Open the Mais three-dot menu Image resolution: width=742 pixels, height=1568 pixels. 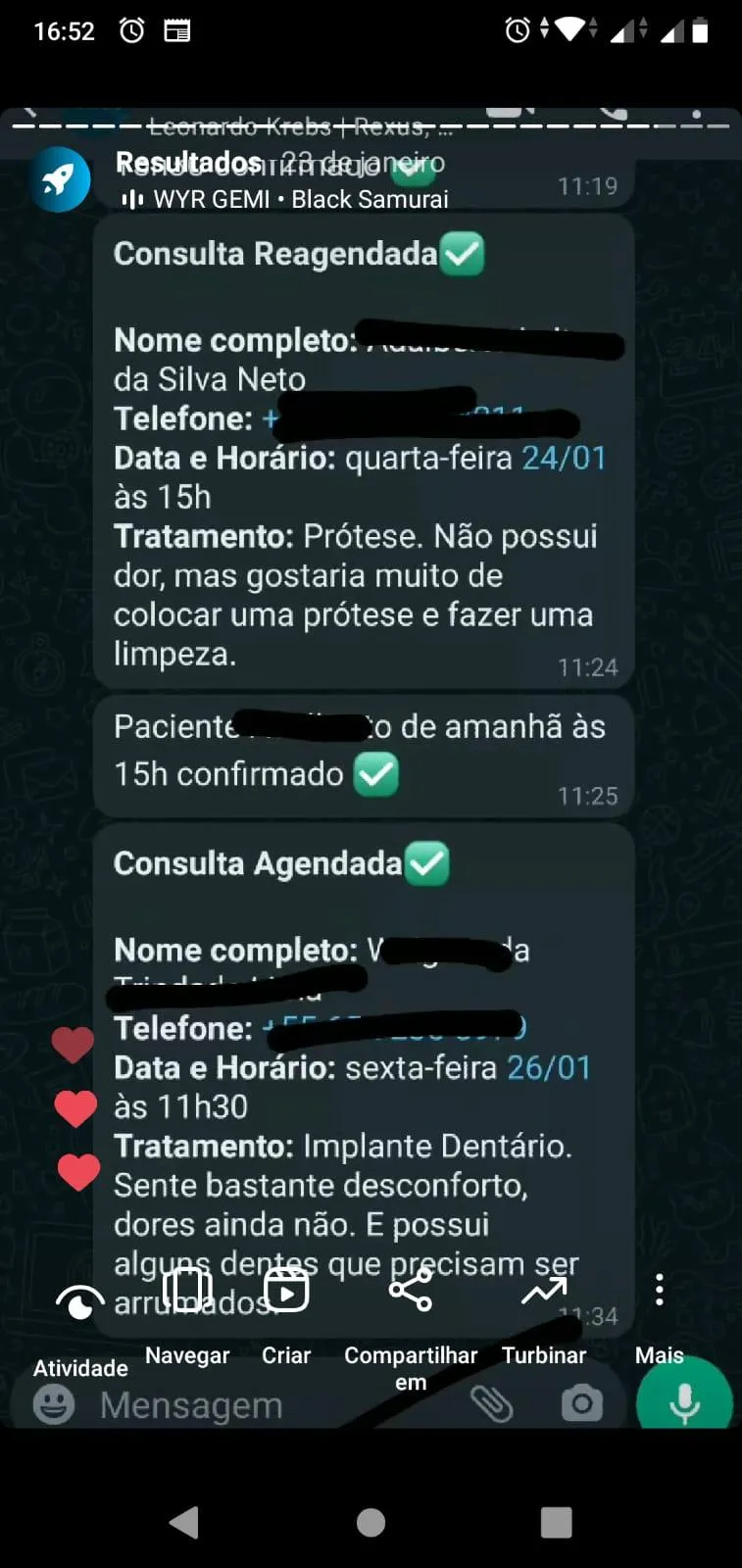[x=660, y=1311]
